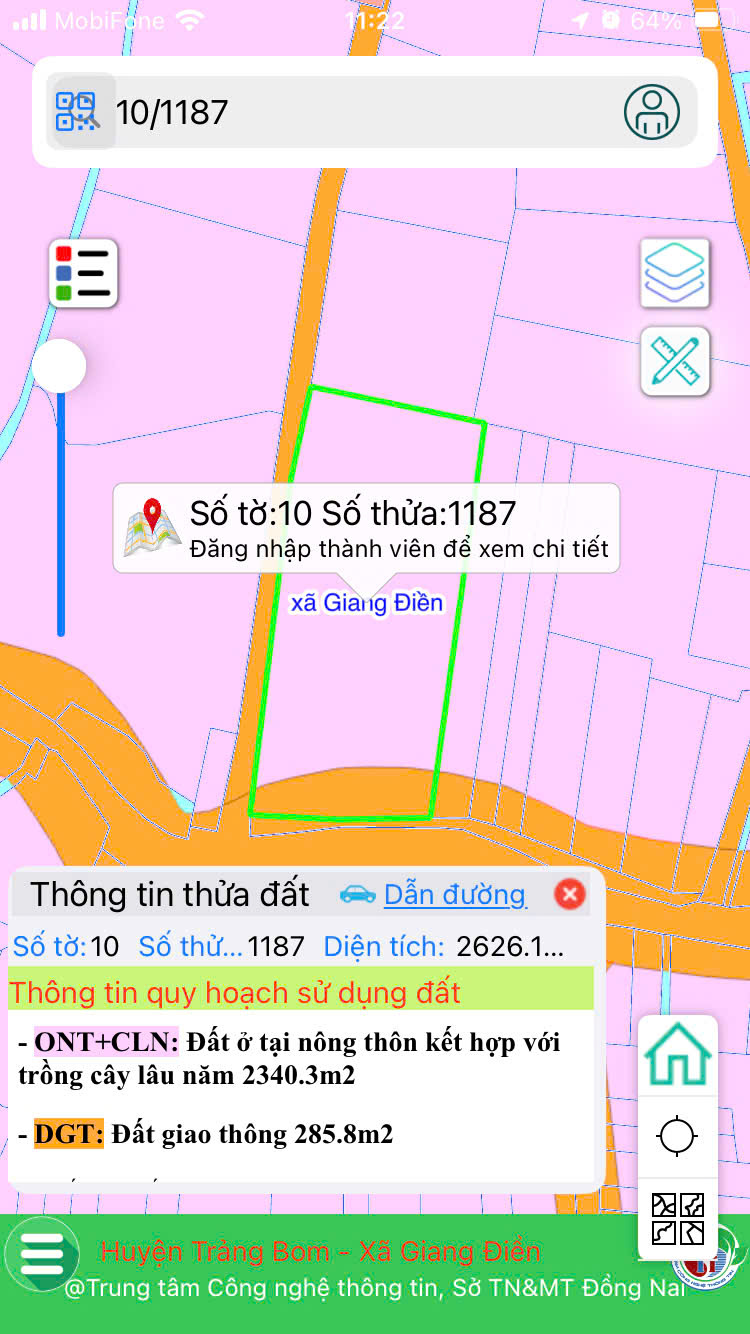This screenshot has height=1334, width=750.
Task: Tap the blue slider handle
Action: click(60, 366)
